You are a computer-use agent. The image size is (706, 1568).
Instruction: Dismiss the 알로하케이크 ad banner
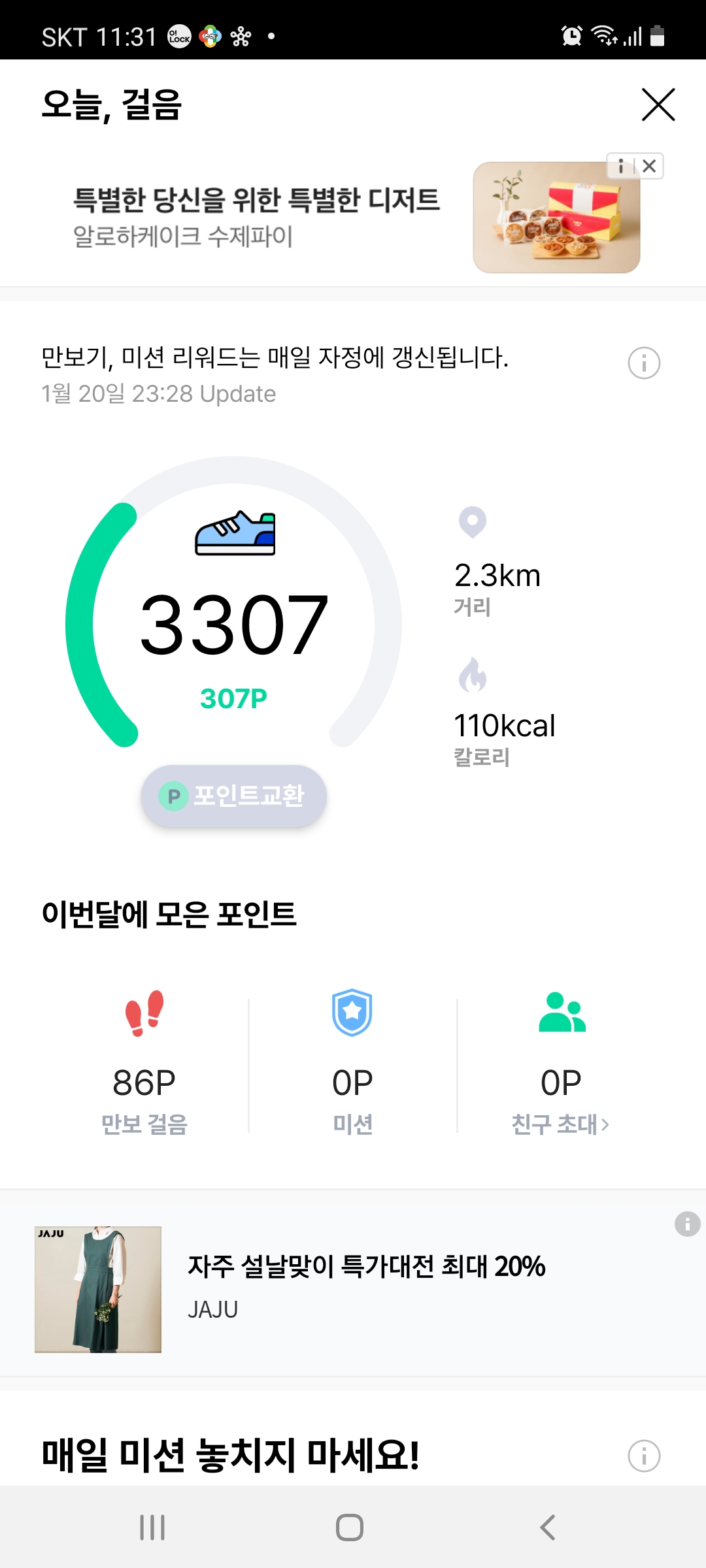649,167
